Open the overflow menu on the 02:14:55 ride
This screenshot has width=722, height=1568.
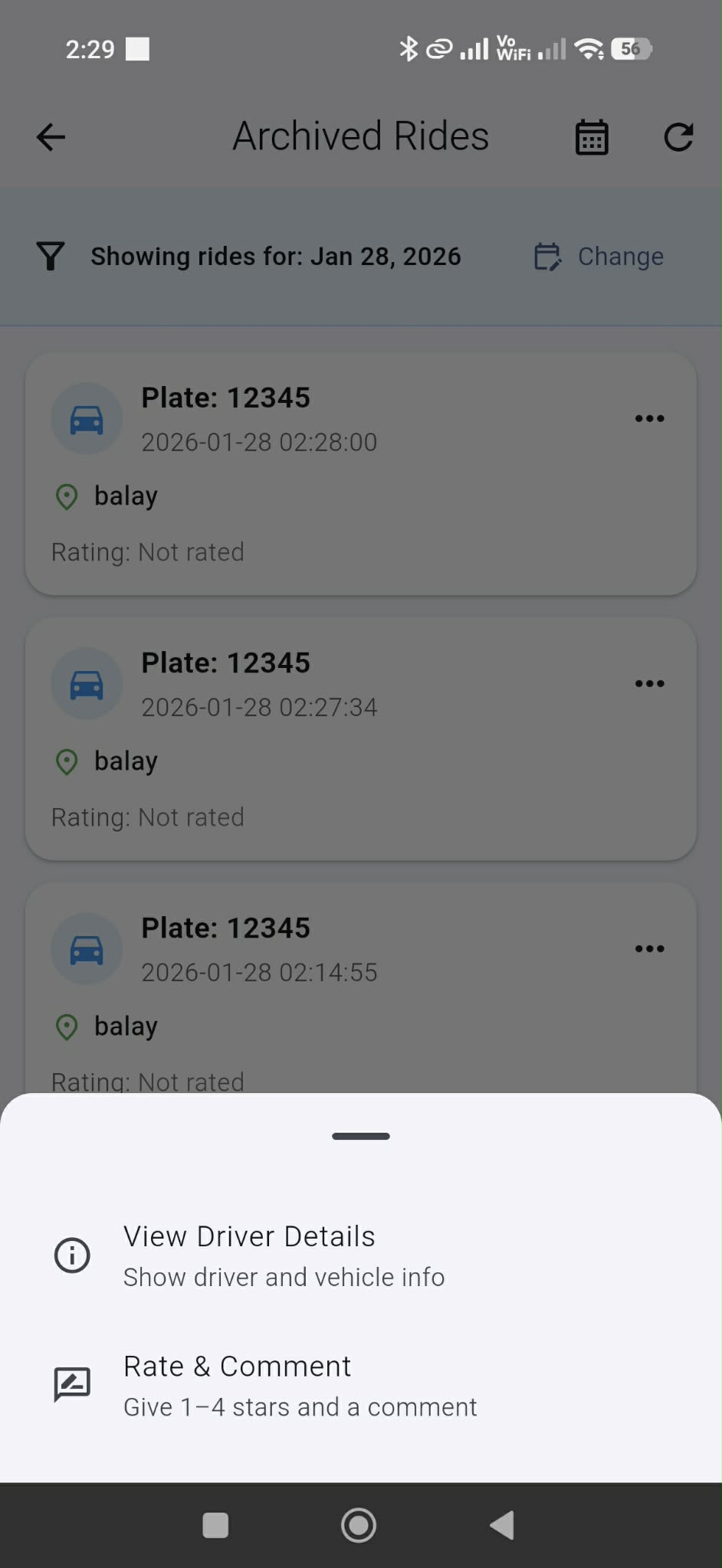coord(649,948)
